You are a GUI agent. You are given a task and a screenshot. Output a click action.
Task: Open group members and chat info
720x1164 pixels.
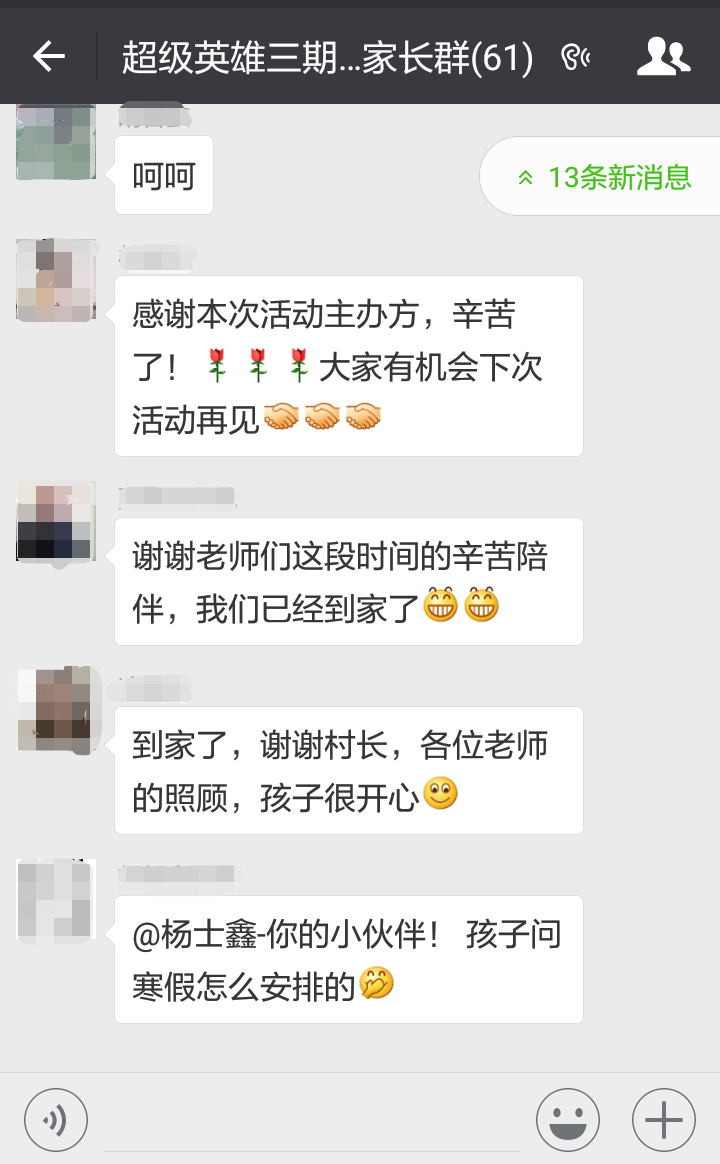coord(664,56)
